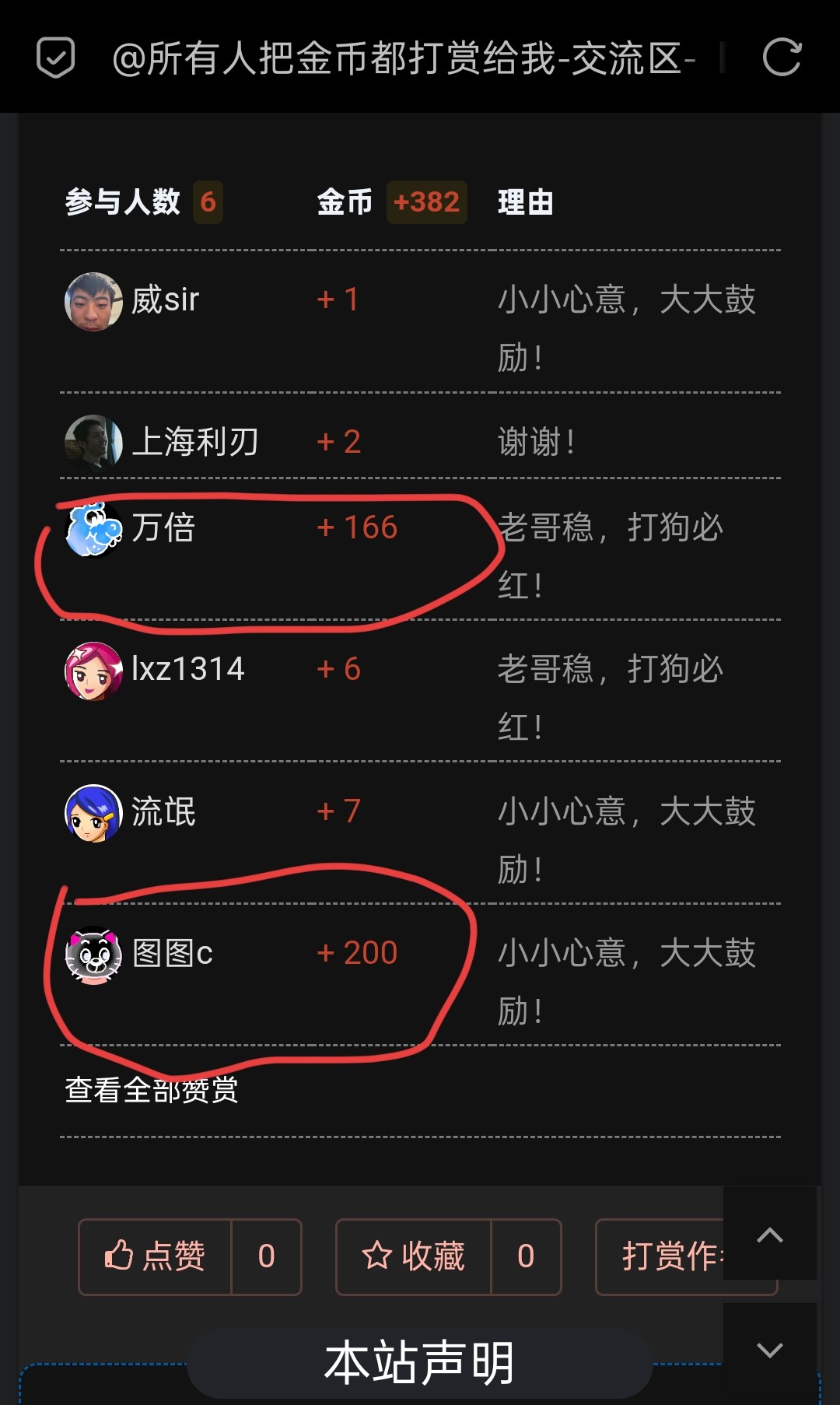Jump to top with the up arrow
This screenshot has width=840, height=1405.
click(x=769, y=1235)
